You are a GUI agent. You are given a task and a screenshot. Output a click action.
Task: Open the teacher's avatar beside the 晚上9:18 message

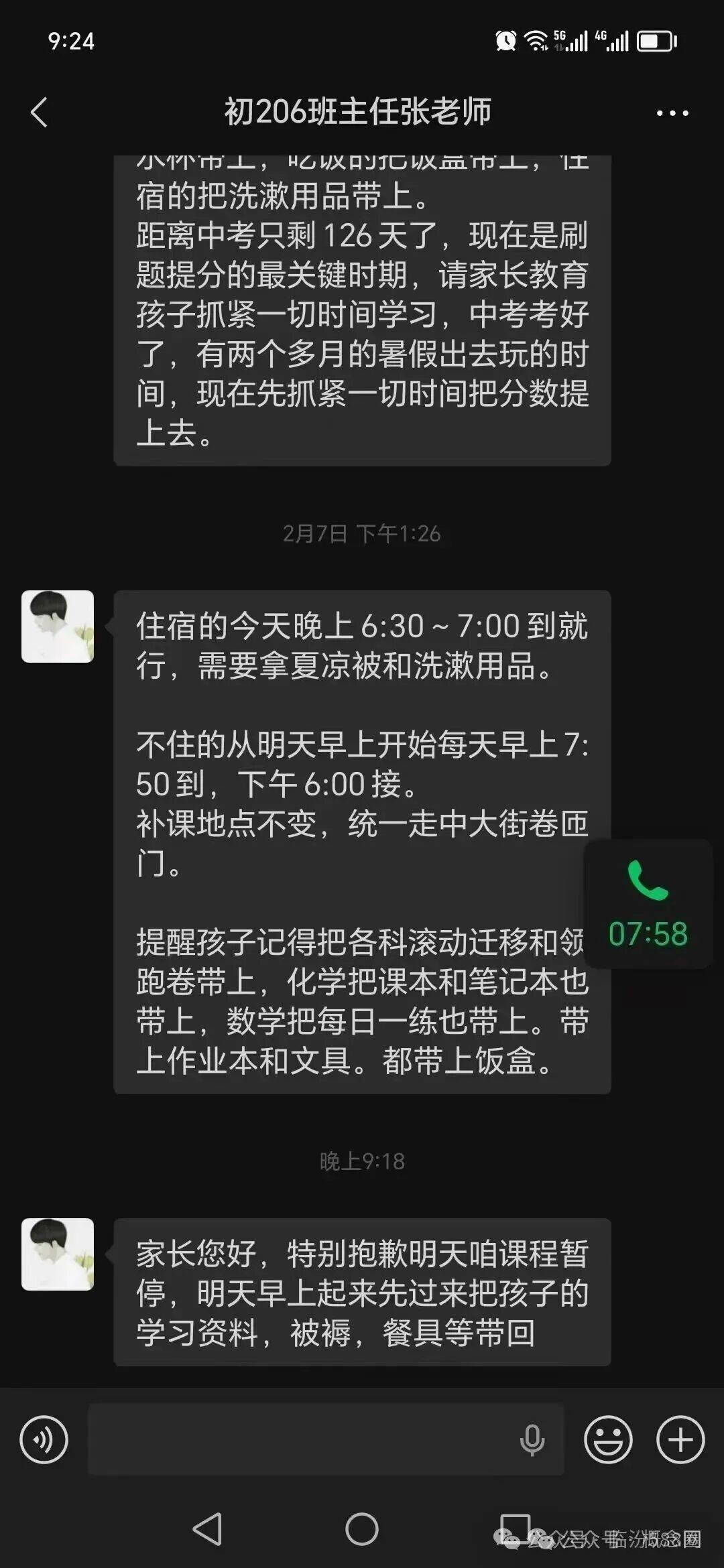[58, 1254]
